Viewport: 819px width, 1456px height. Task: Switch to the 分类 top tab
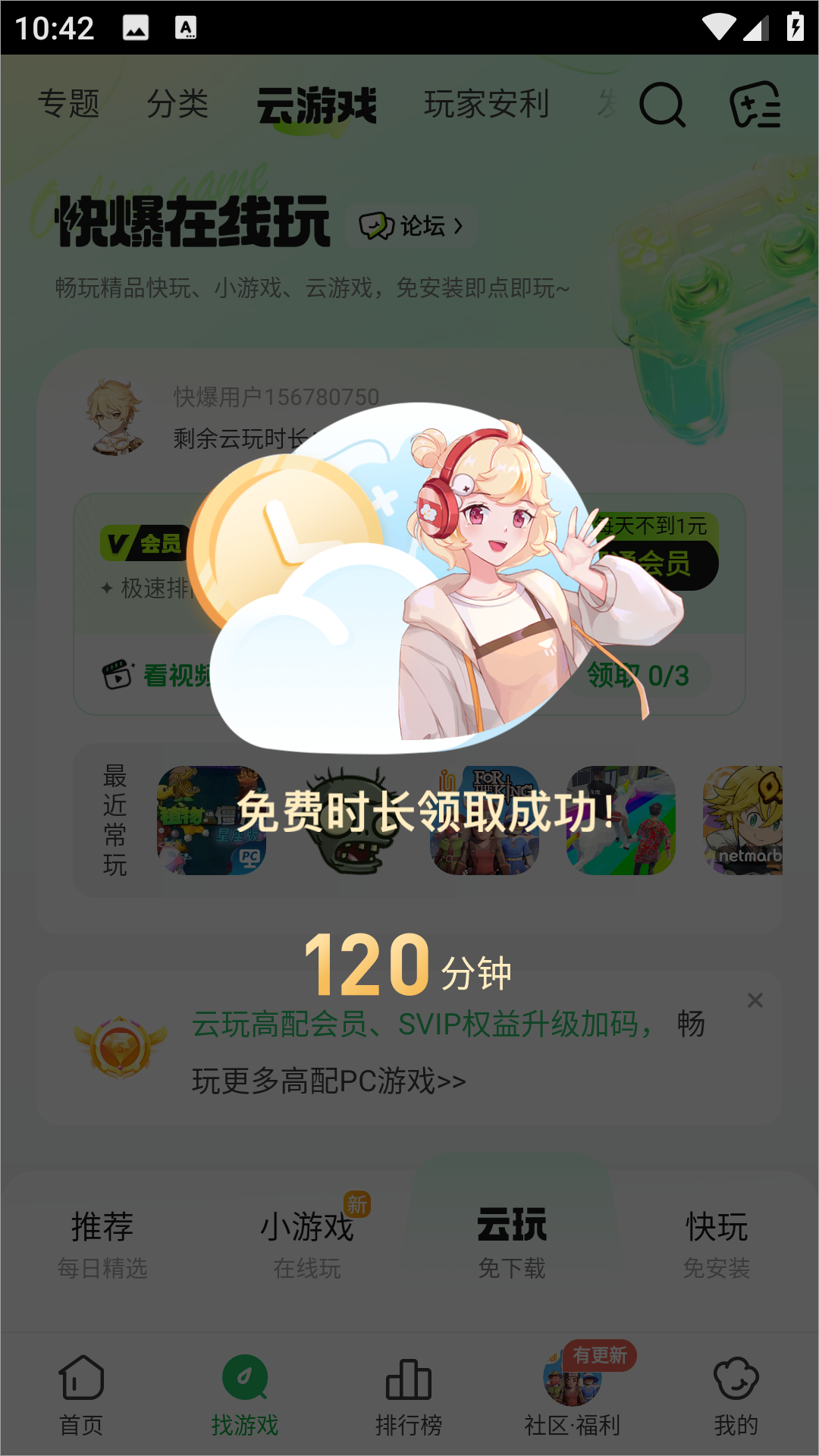(177, 104)
